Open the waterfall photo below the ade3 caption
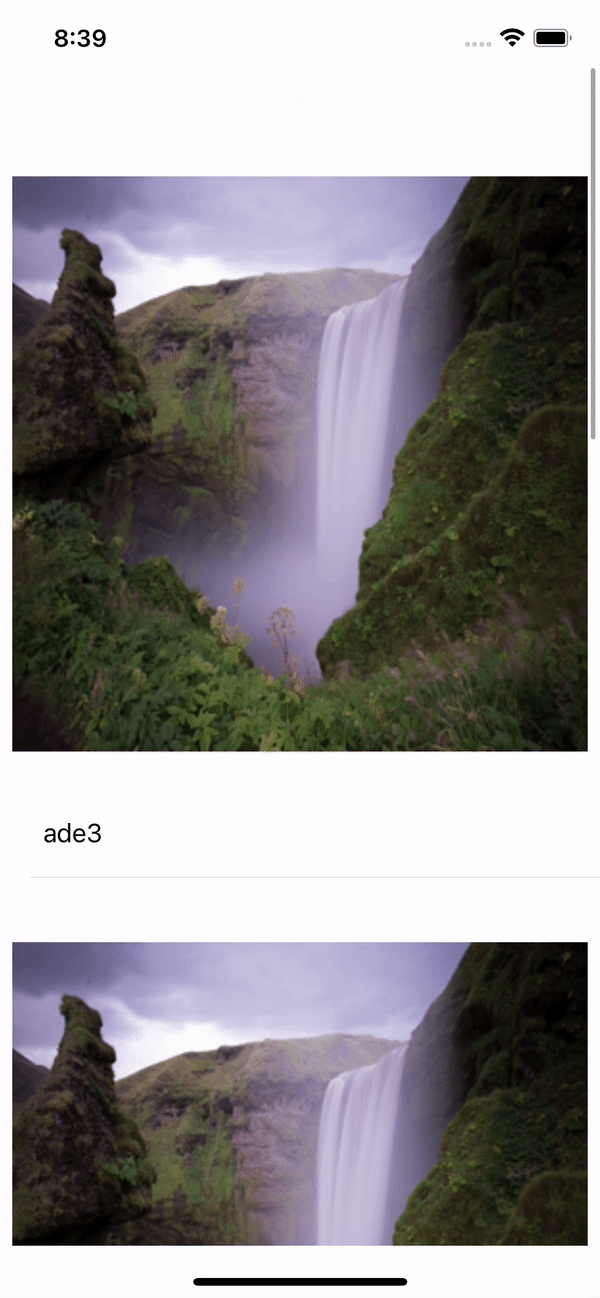Viewport: 600px width, 1298px height. click(300, 1093)
